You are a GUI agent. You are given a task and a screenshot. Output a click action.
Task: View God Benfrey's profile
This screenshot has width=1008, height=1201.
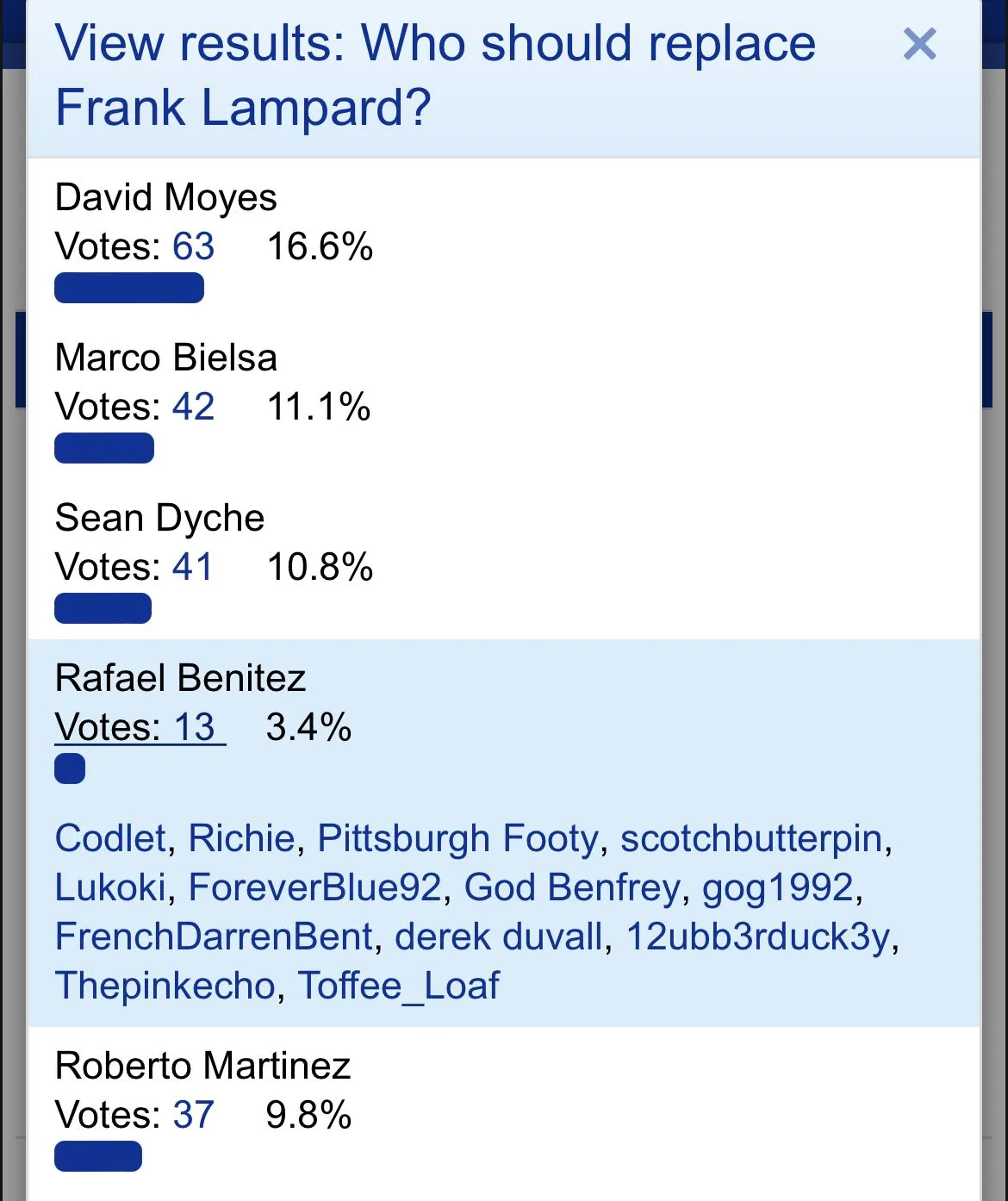point(572,888)
